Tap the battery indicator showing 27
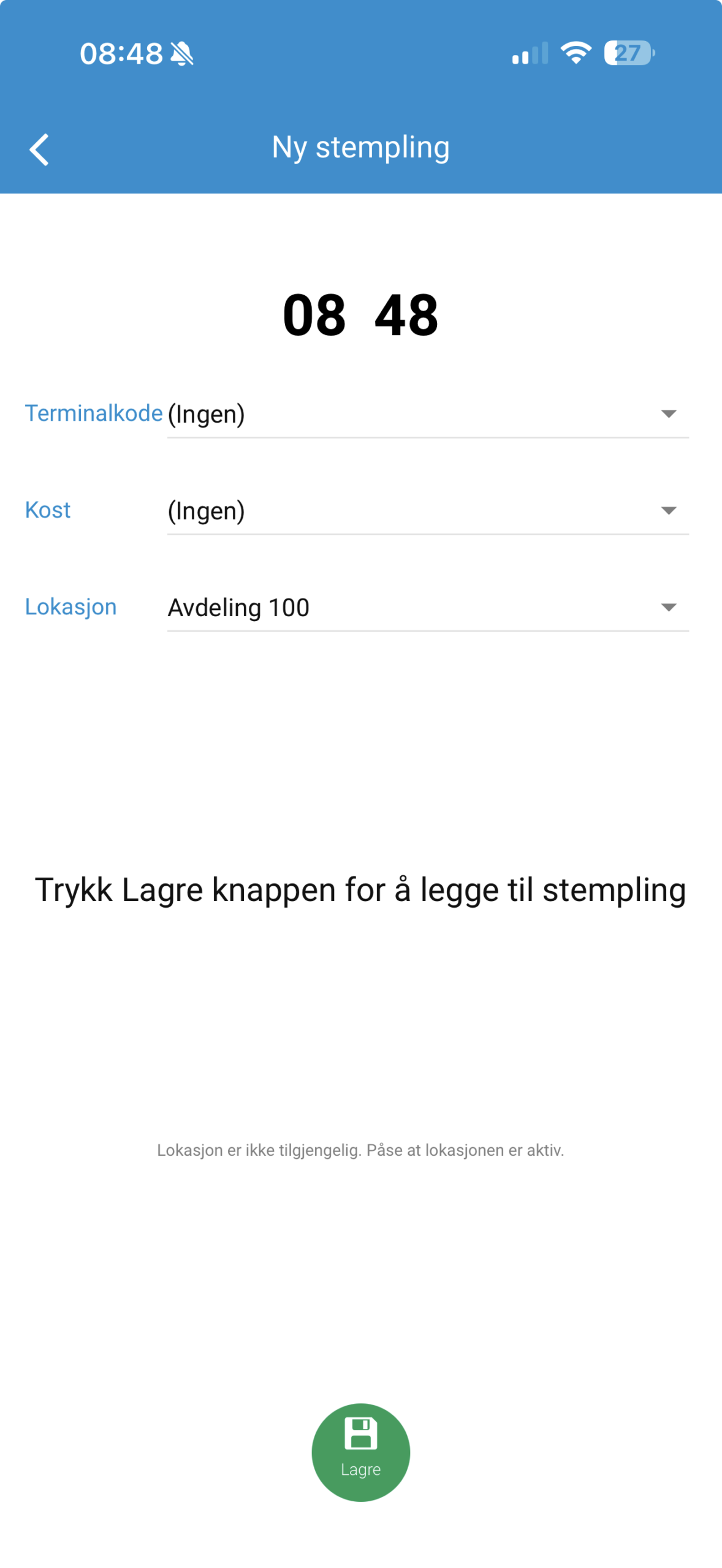The width and height of the screenshot is (722, 1568). [x=628, y=54]
